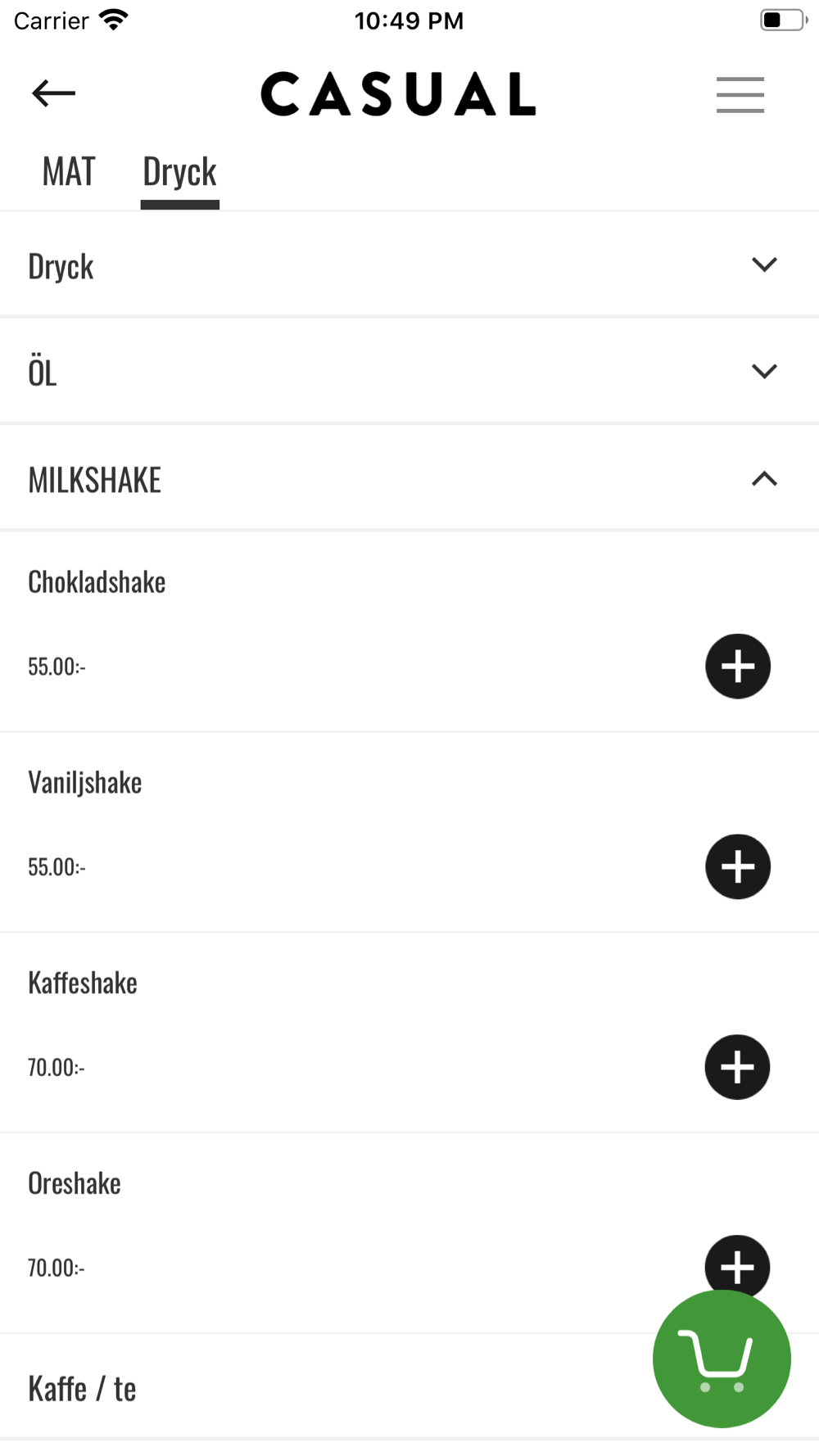Go back using the arrow icon
This screenshot has width=819, height=1456.
[53, 93]
